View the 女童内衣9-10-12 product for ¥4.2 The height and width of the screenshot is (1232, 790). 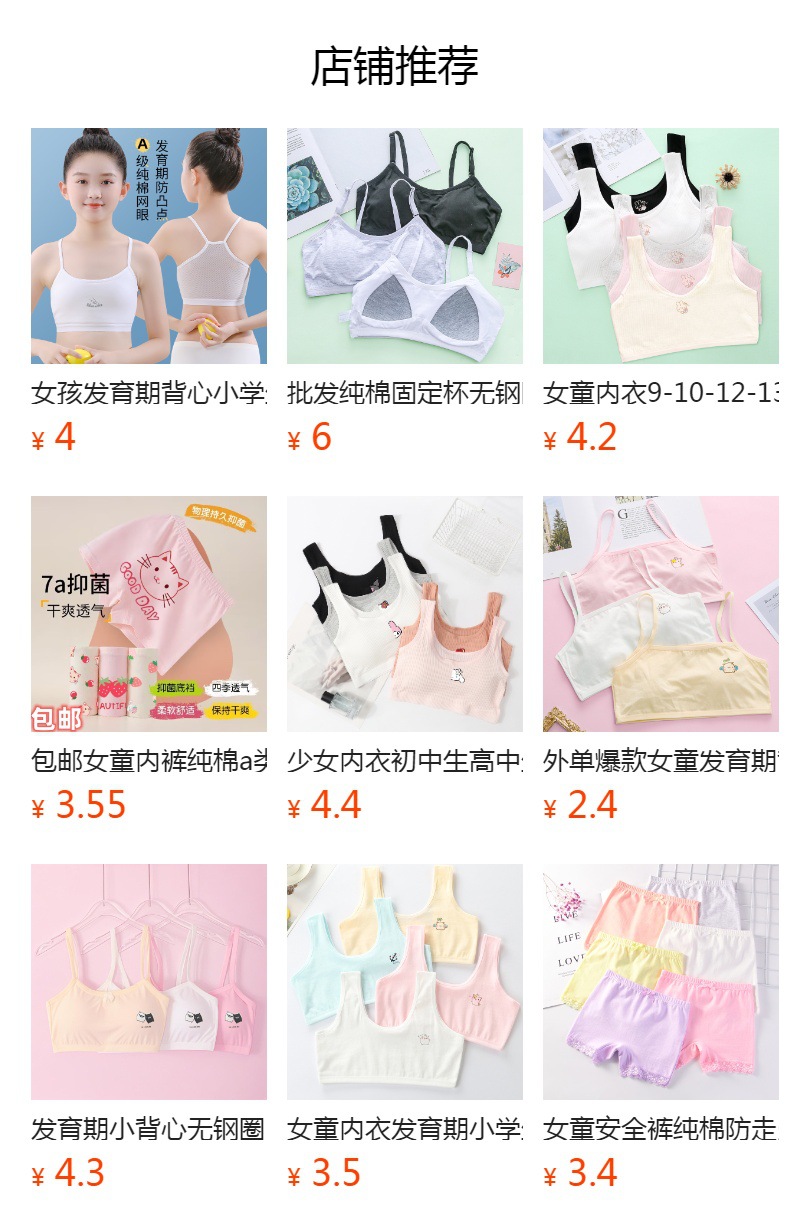pyautogui.click(x=661, y=292)
